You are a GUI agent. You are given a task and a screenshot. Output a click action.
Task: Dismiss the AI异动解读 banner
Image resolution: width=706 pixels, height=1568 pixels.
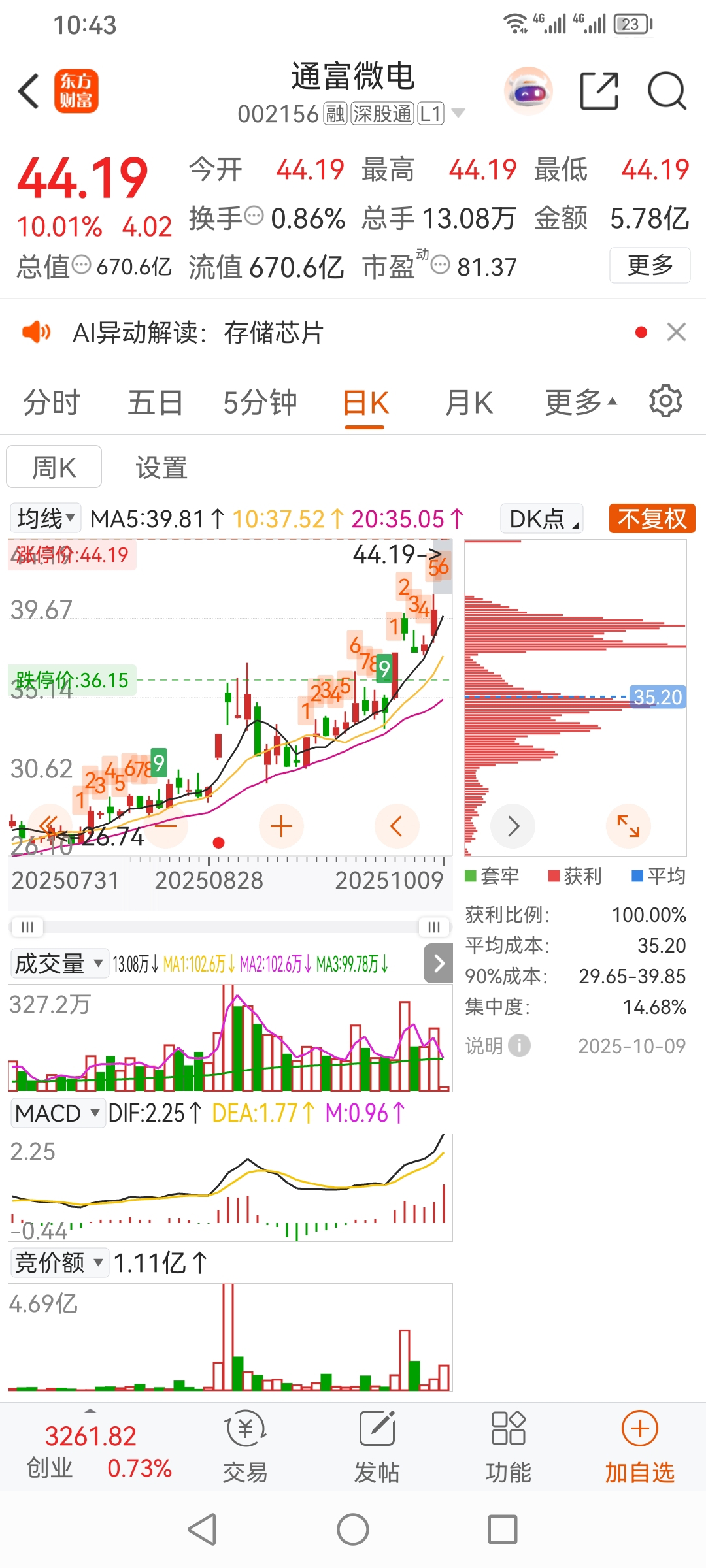click(x=676, y=332)
